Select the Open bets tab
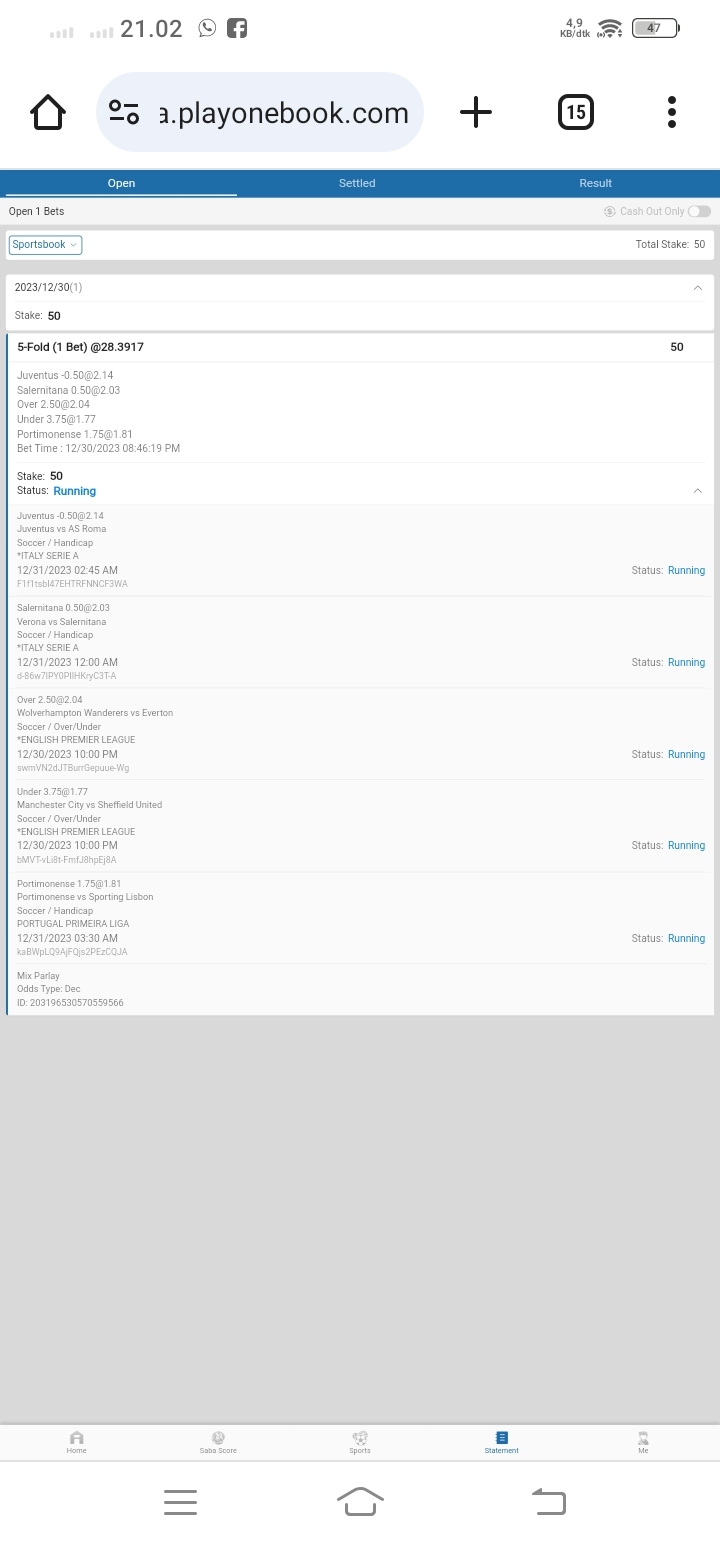This screenshot has width=720, height=1544. point(121,183)
